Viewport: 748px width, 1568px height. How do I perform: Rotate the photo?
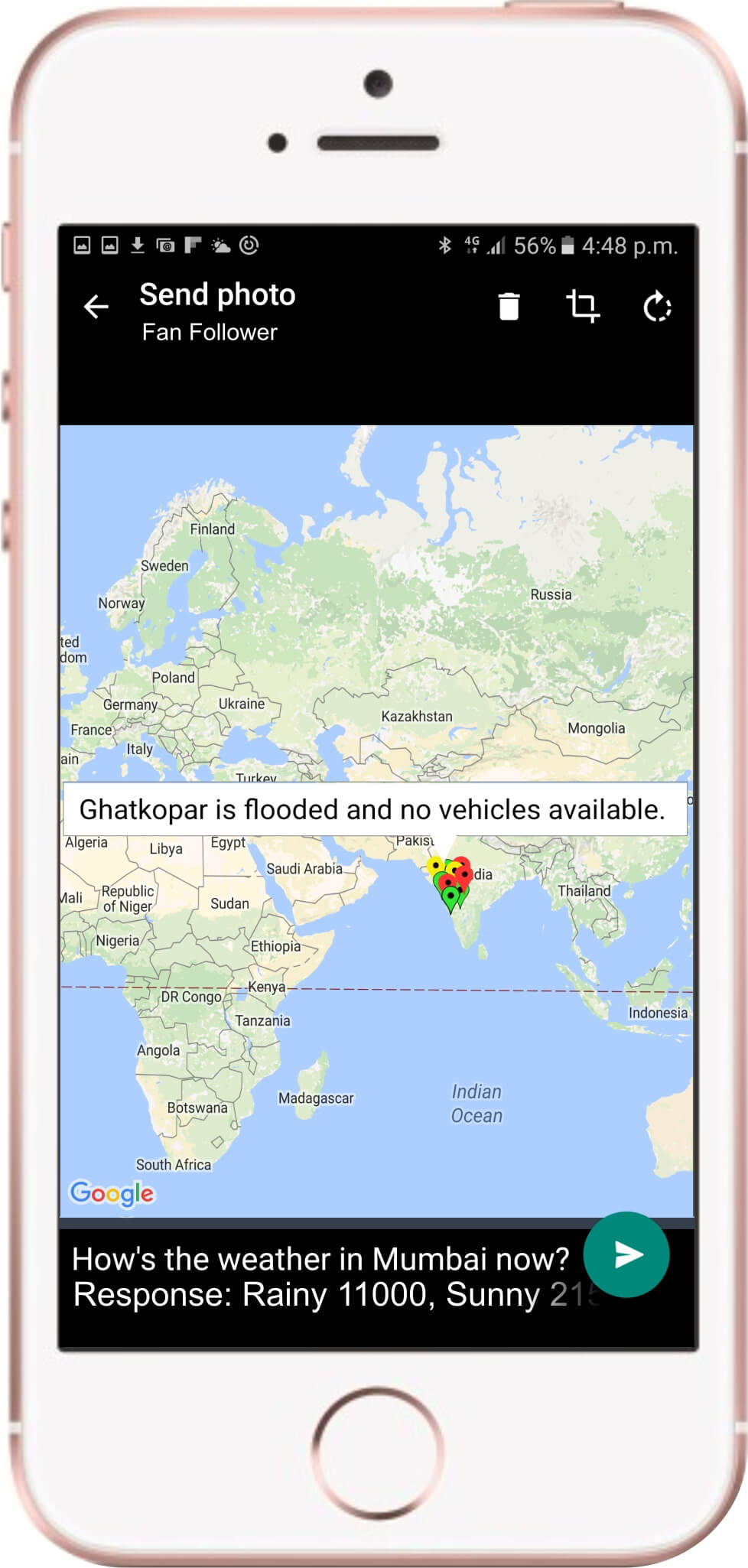[x=657, y=307]
